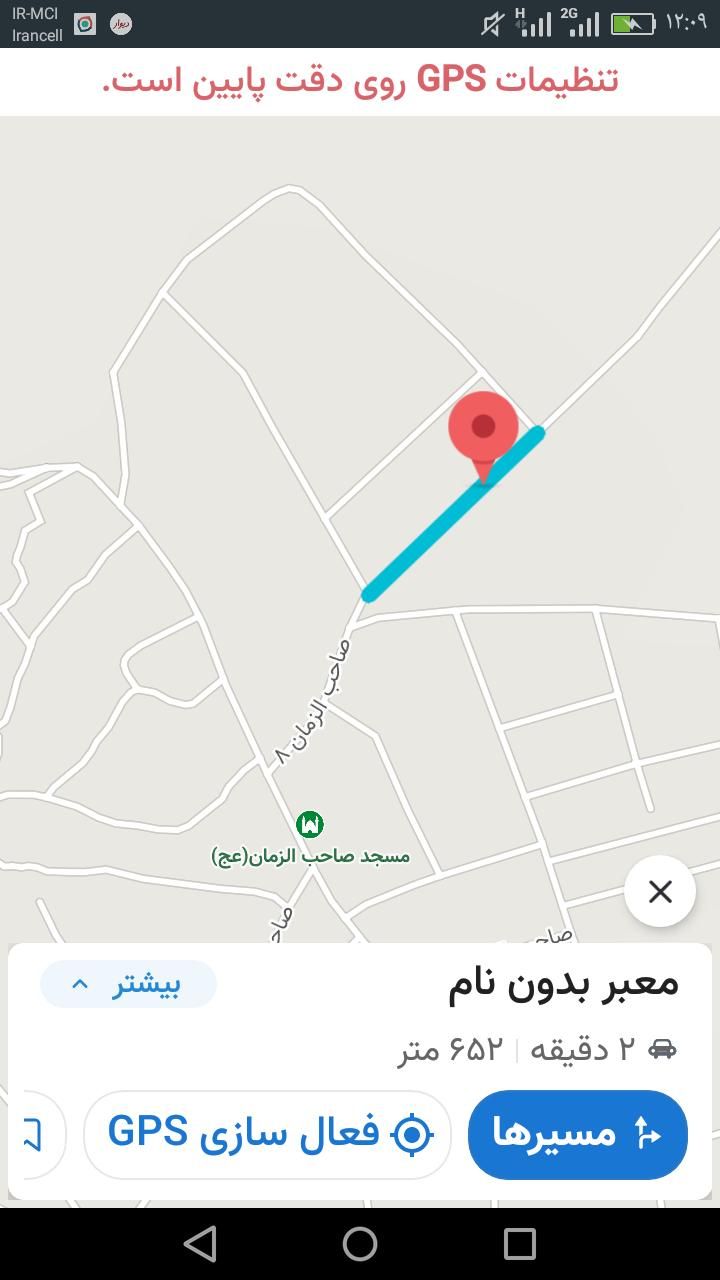720x1280 pixels.
Task: Tap the مسیرها routes button
Action: pos(578,1134)
